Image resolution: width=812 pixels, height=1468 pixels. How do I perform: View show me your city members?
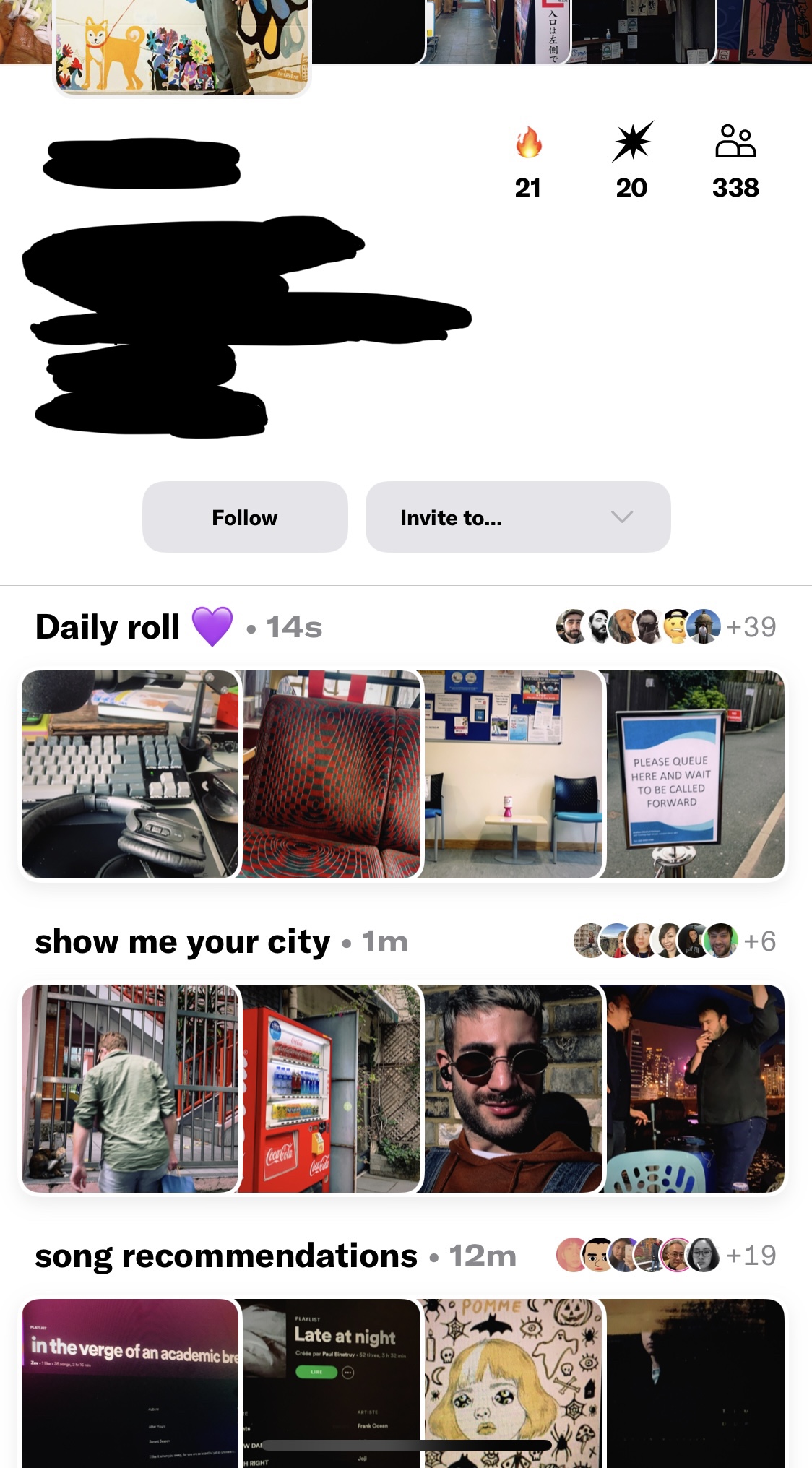pyautogui.click(x=673, y=941)
